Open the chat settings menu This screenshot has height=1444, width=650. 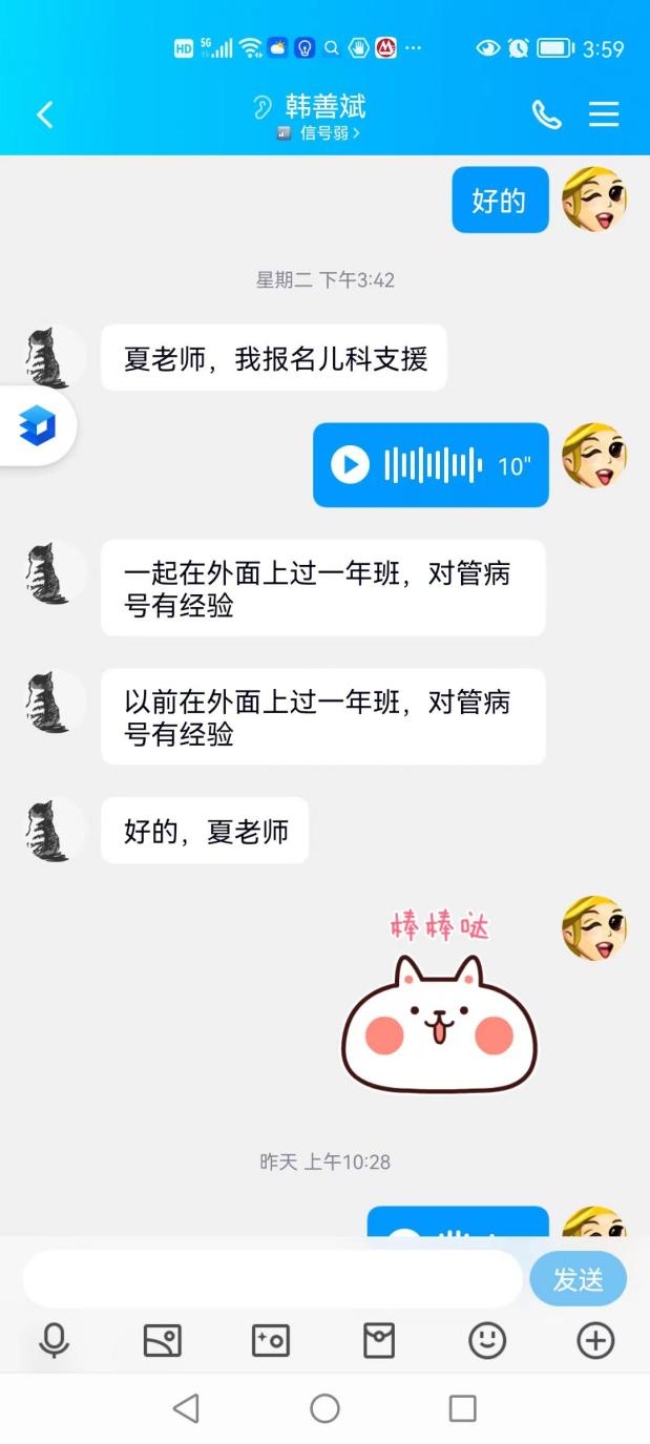point(604,115)
